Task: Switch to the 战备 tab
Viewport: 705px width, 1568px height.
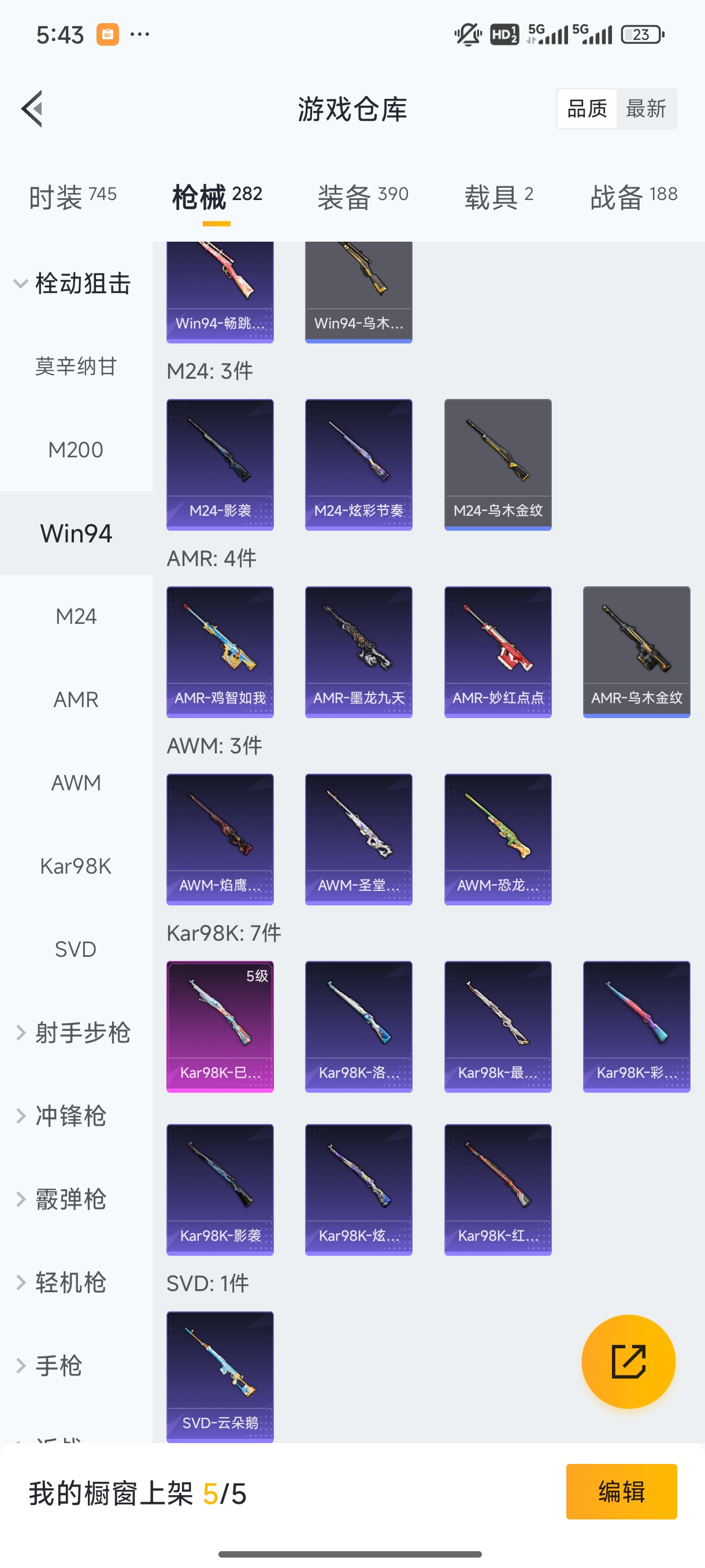Action: point(633,194)
